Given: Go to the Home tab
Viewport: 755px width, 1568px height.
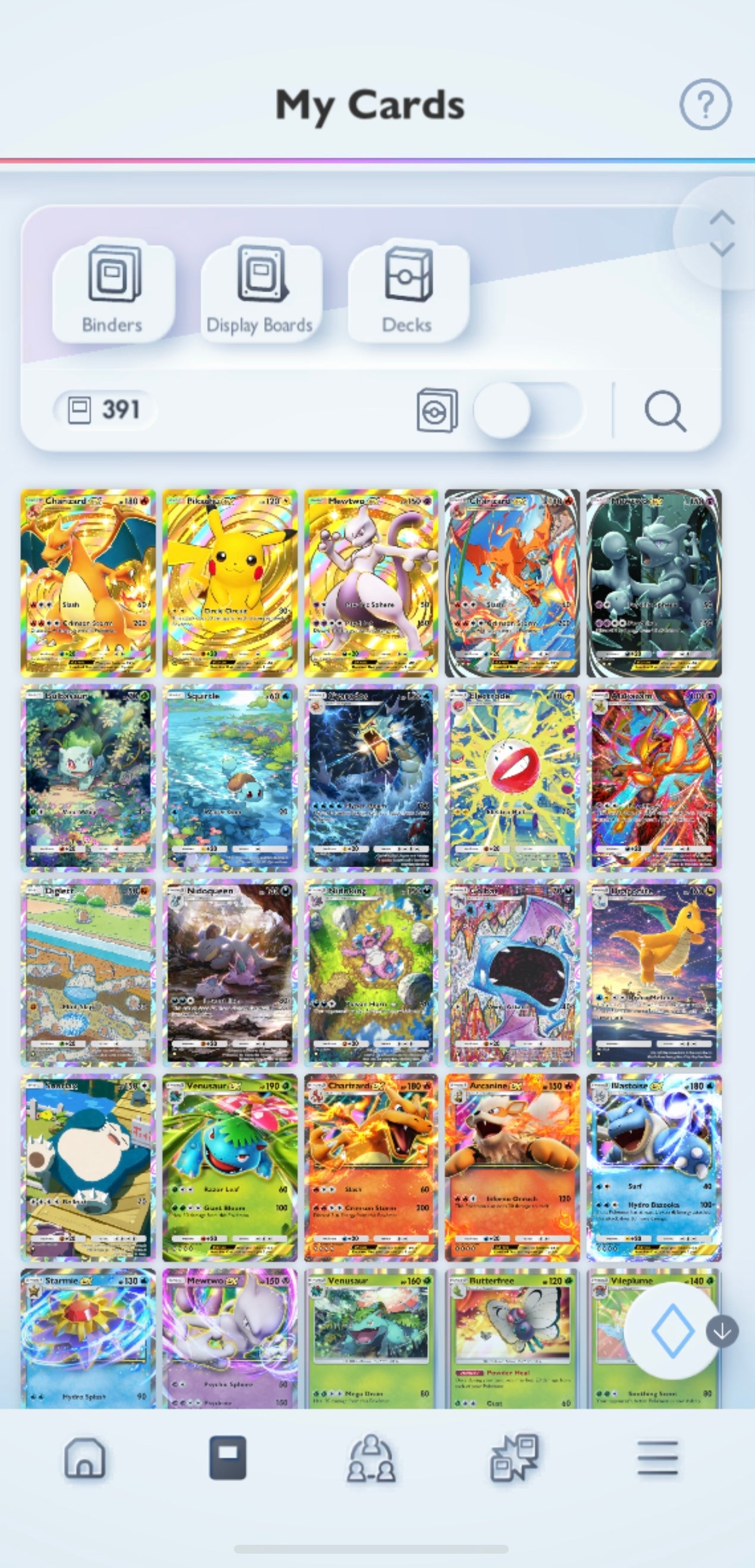Looking at the screenshot, I should (84, 1458).
